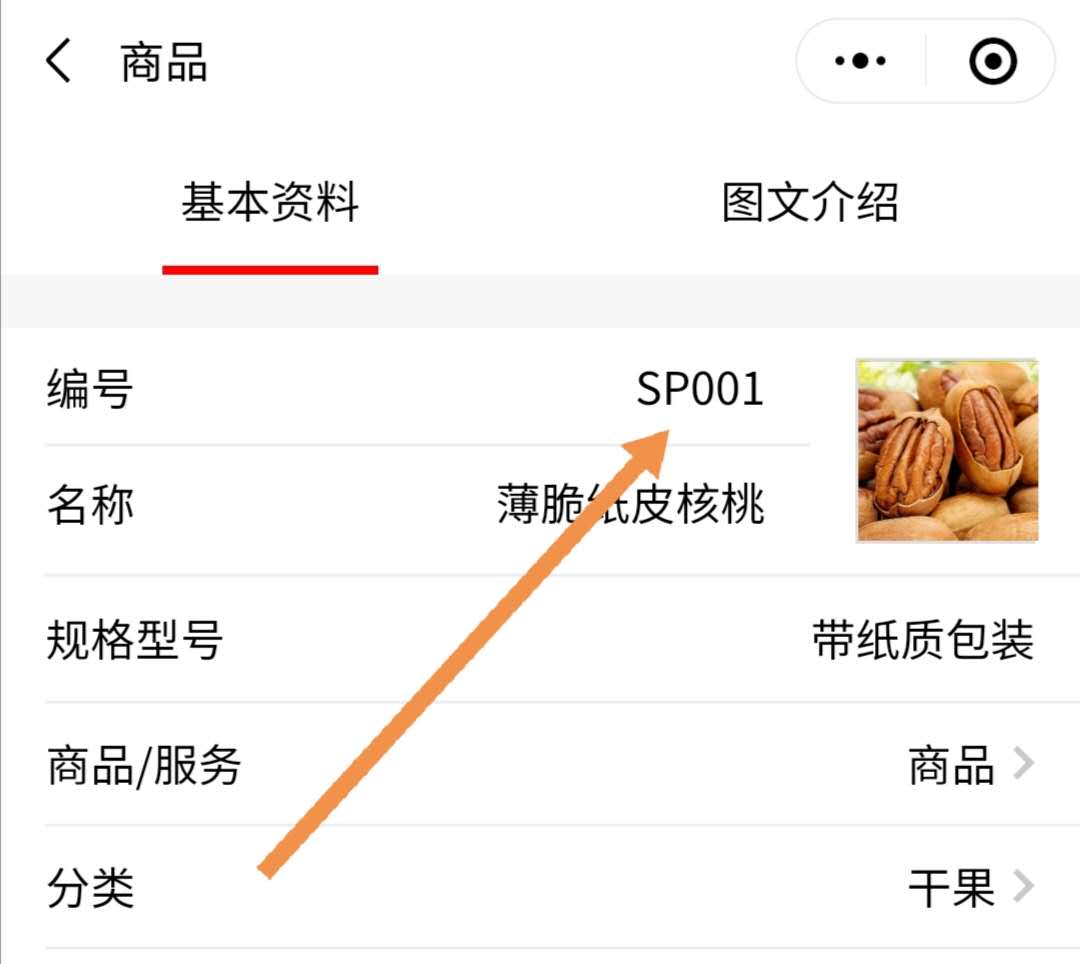1080x964 pixels.
Task: Open the mini program more options menu
Action: (x=860, y=62)
